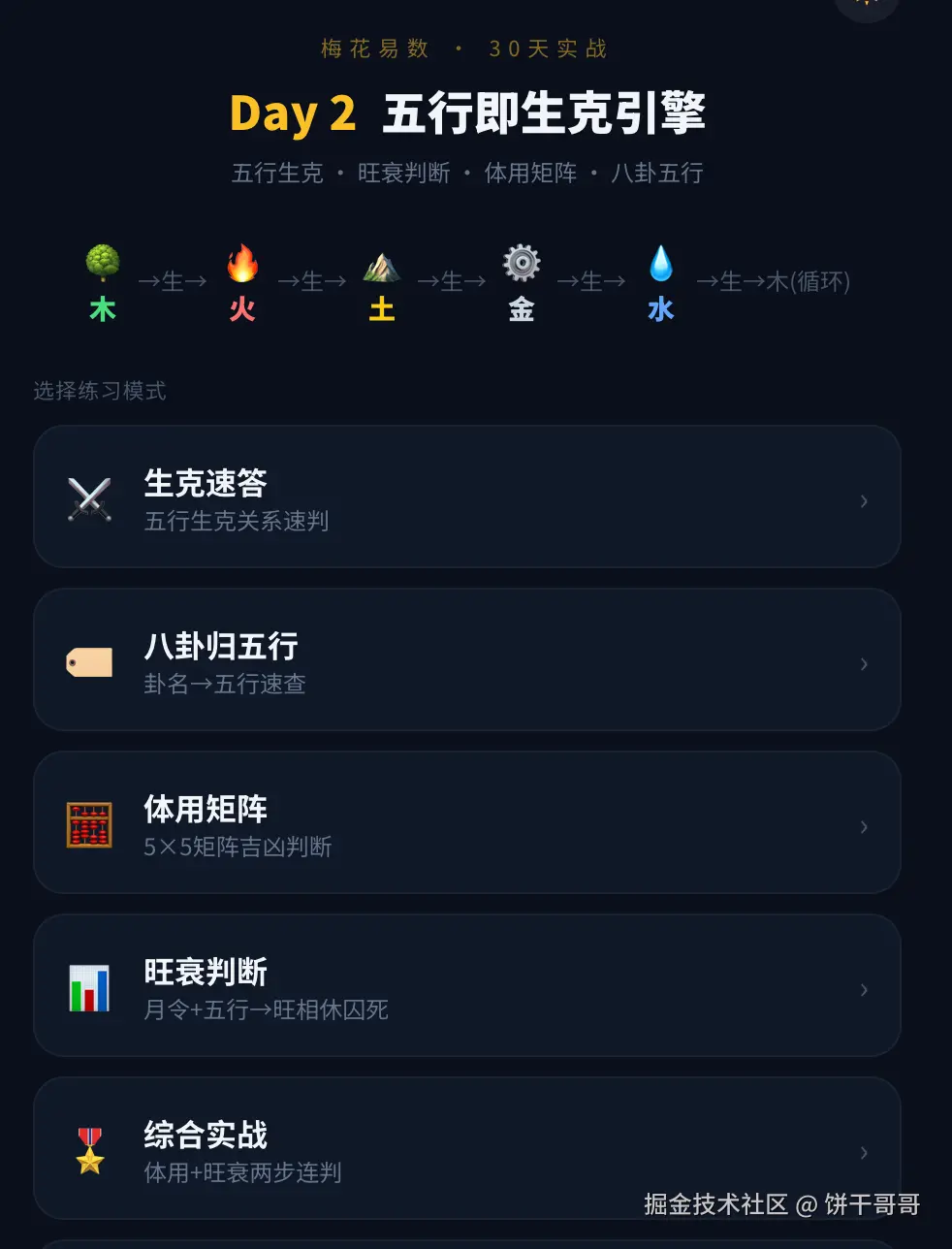Click the bar chart icon on 旺衰判断
Viewport: 952px width, 1249px height.
(x=89, y=986)
